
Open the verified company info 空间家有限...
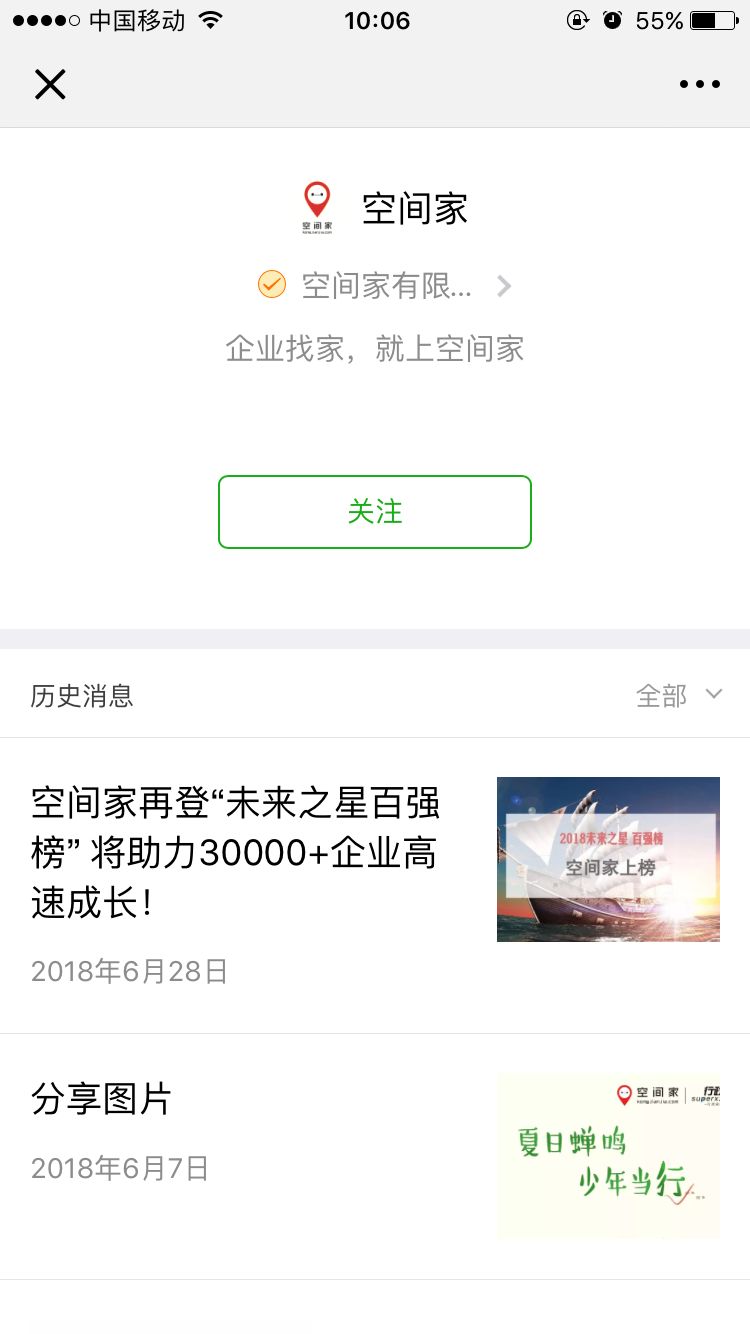pos(385,286)
